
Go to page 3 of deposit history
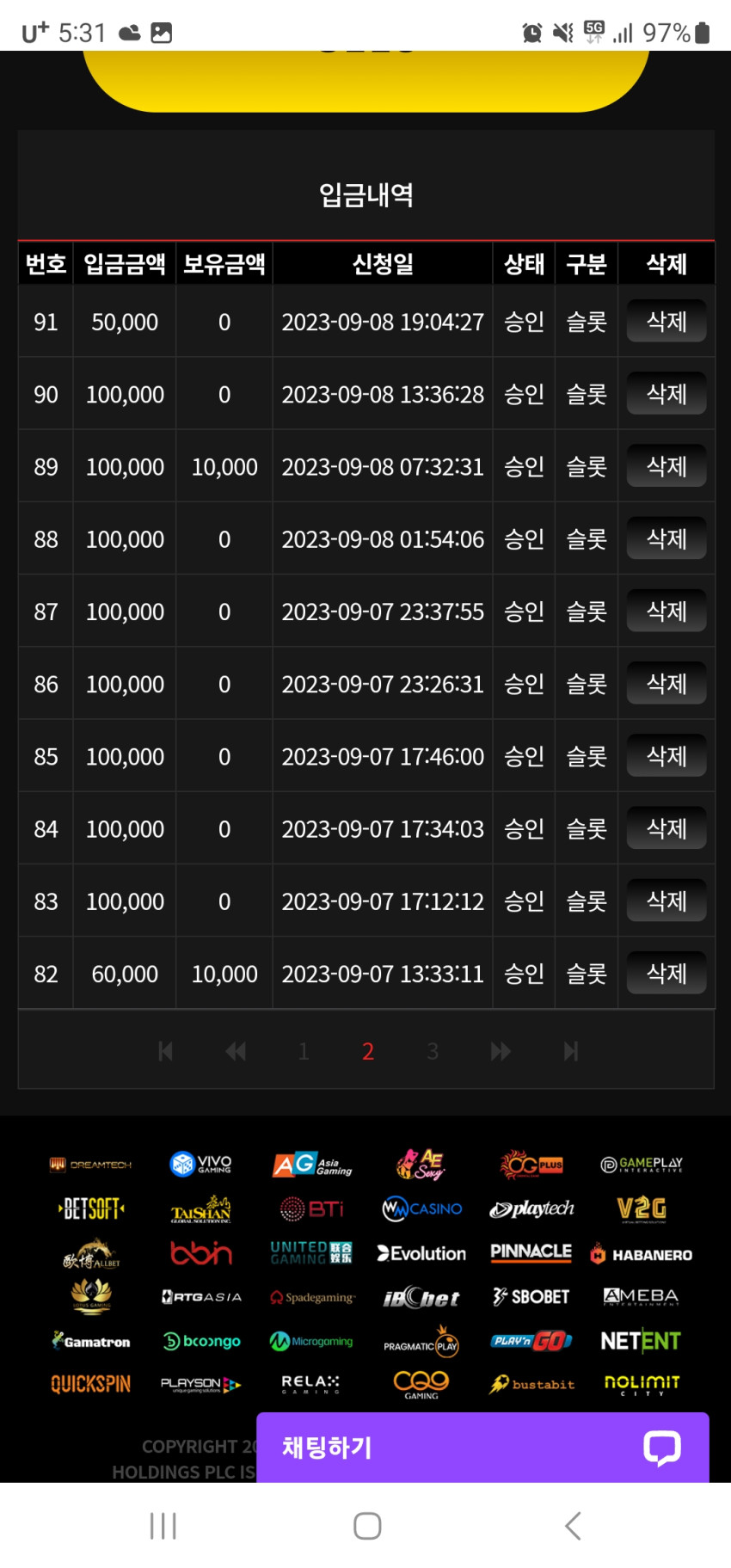click(433, 1051)
